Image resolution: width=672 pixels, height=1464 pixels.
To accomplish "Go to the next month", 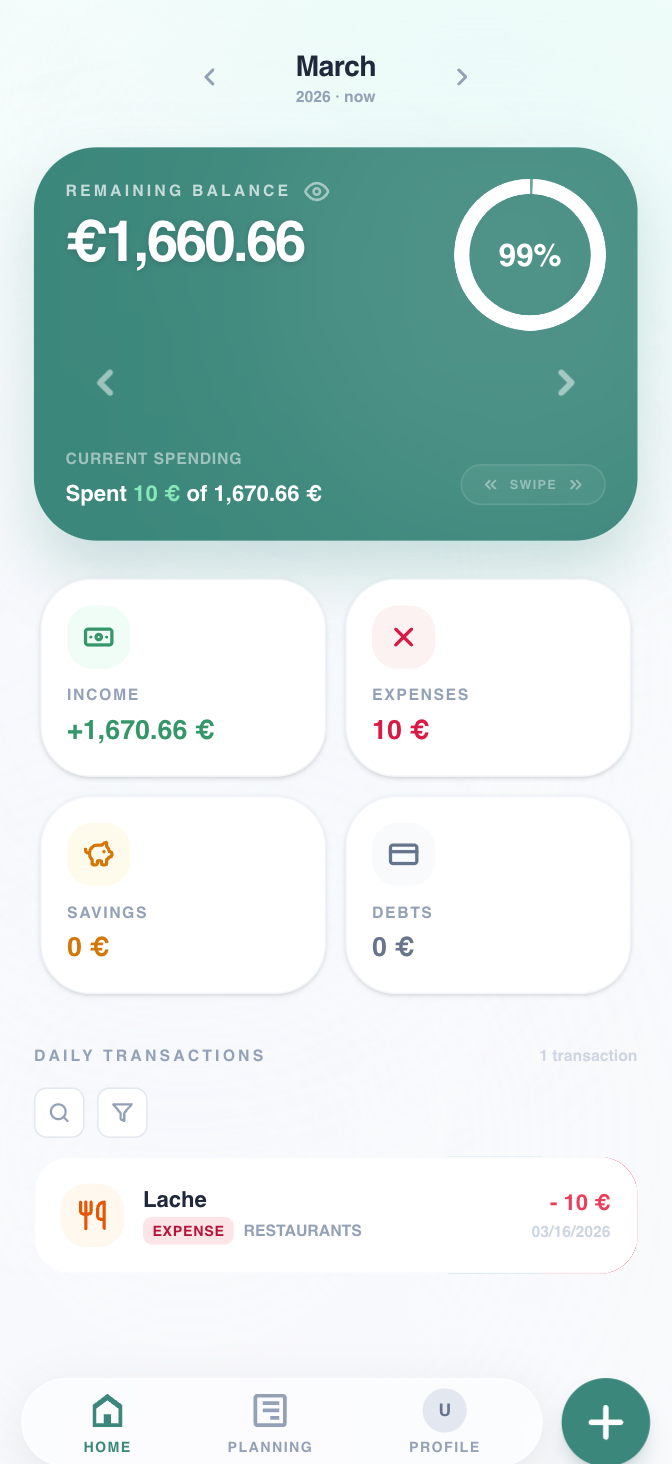I will click(x=462, y=77).
